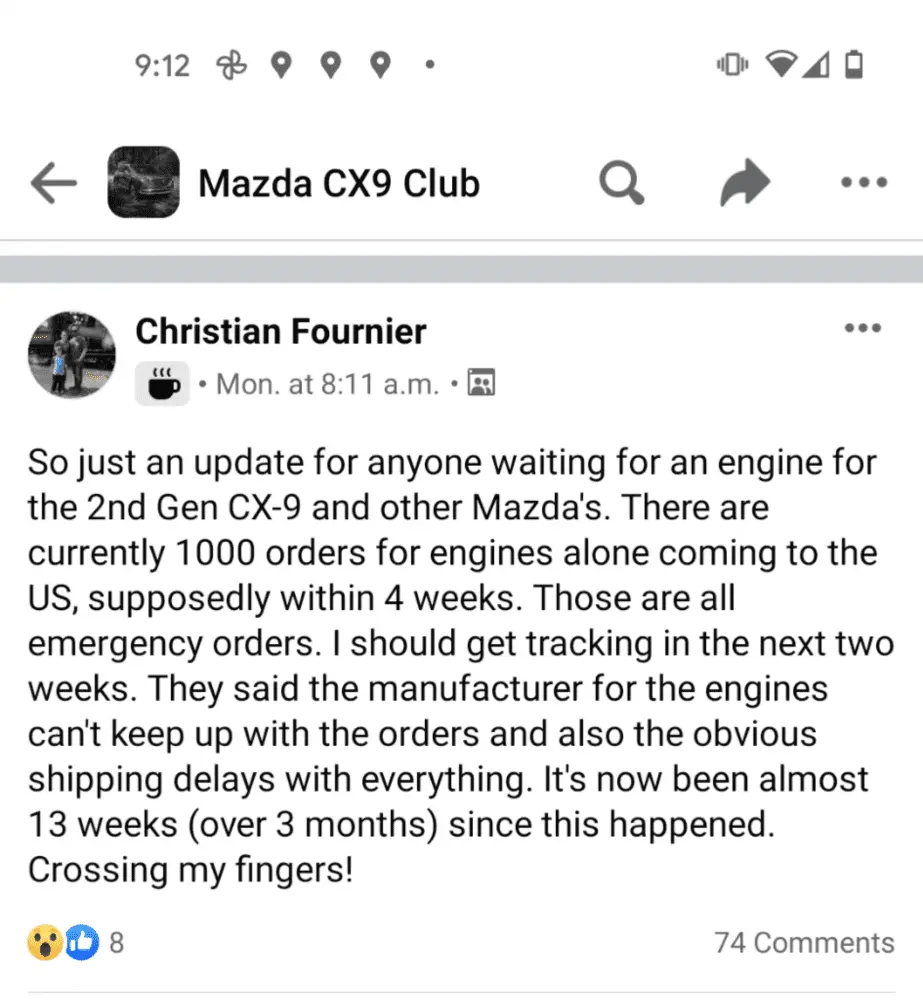View who reacted to the post
This screenshot has width=923, height=1000.
(75, 942)
